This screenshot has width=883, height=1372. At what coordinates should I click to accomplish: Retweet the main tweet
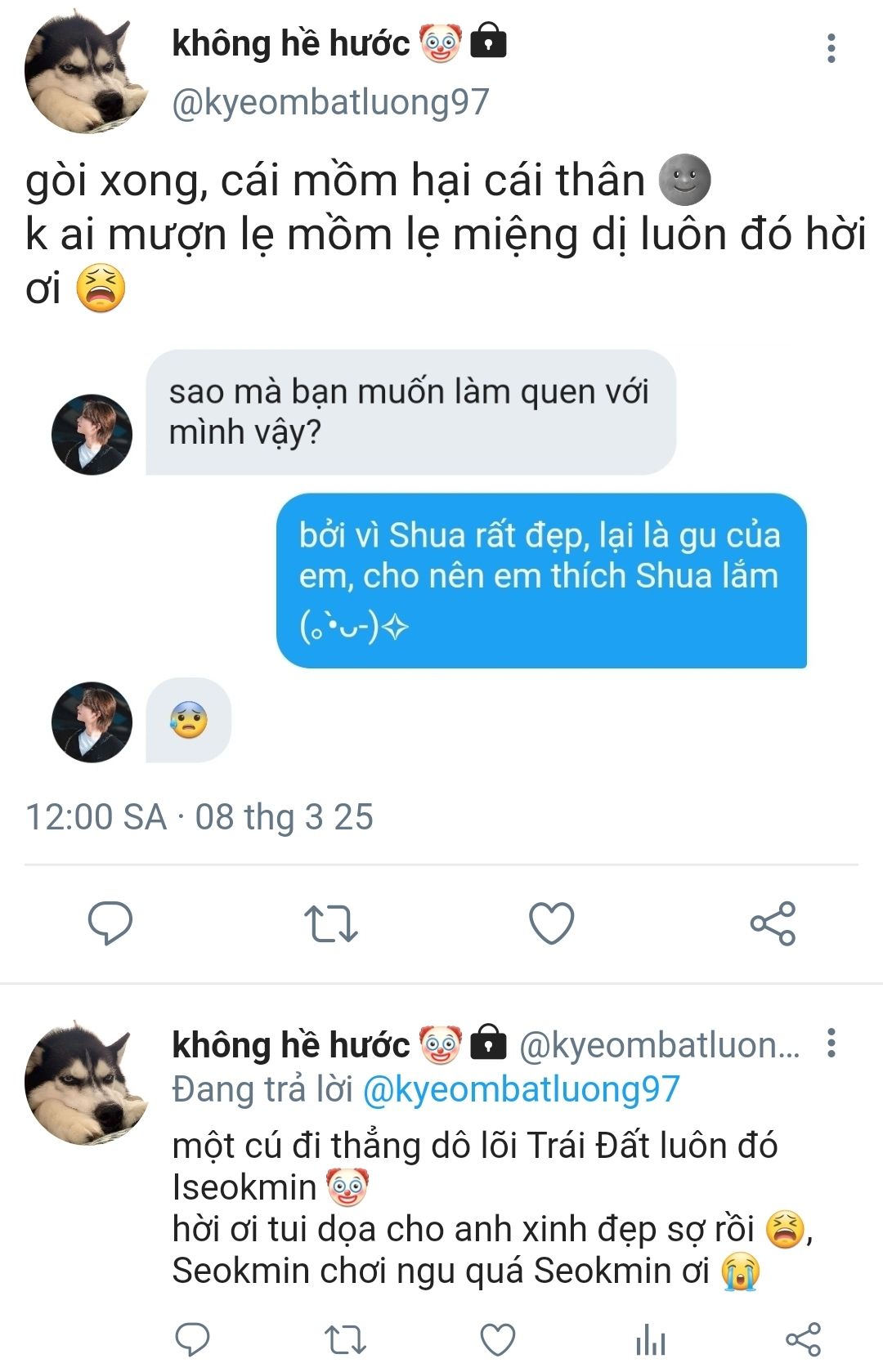(331, 923)
